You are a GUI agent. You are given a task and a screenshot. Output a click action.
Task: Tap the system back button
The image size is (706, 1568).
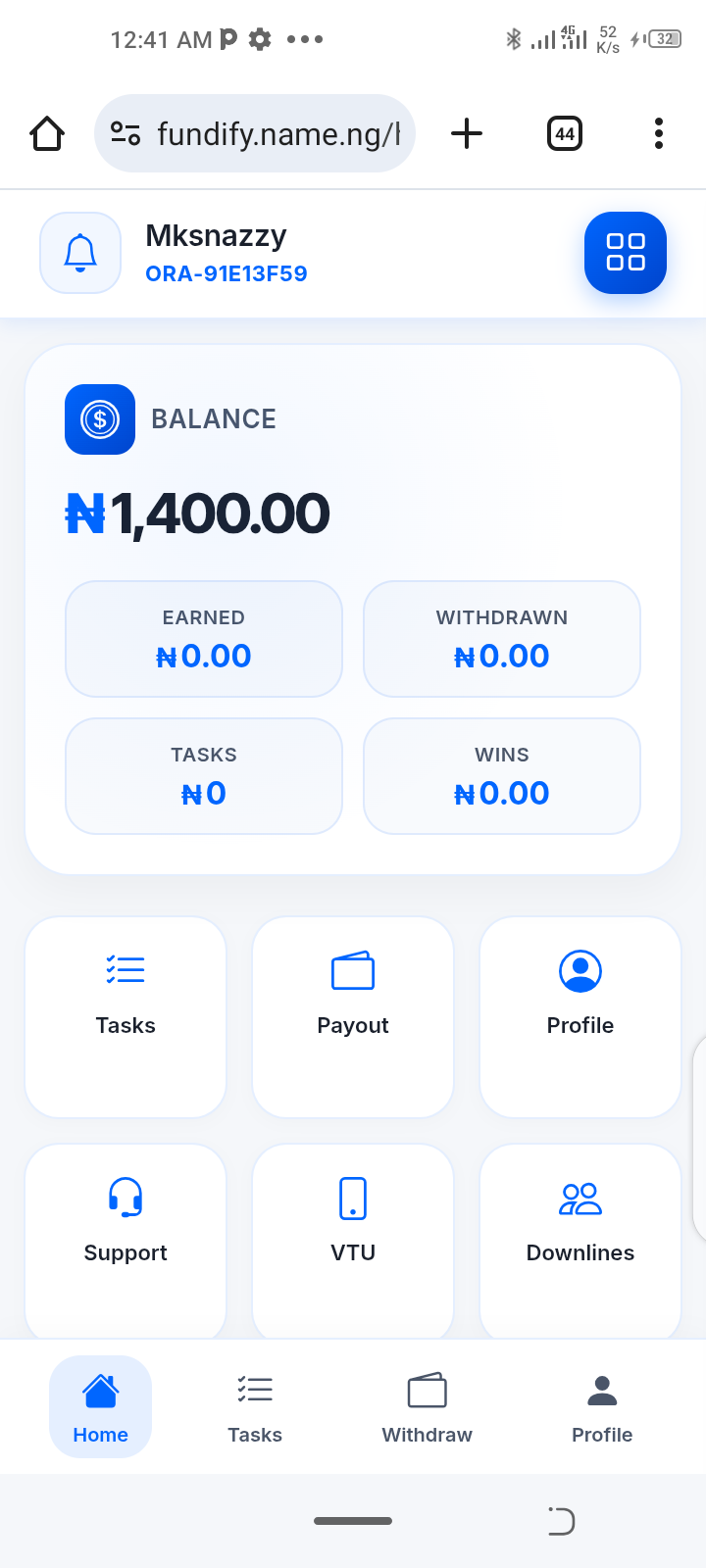click(561, 1521)
